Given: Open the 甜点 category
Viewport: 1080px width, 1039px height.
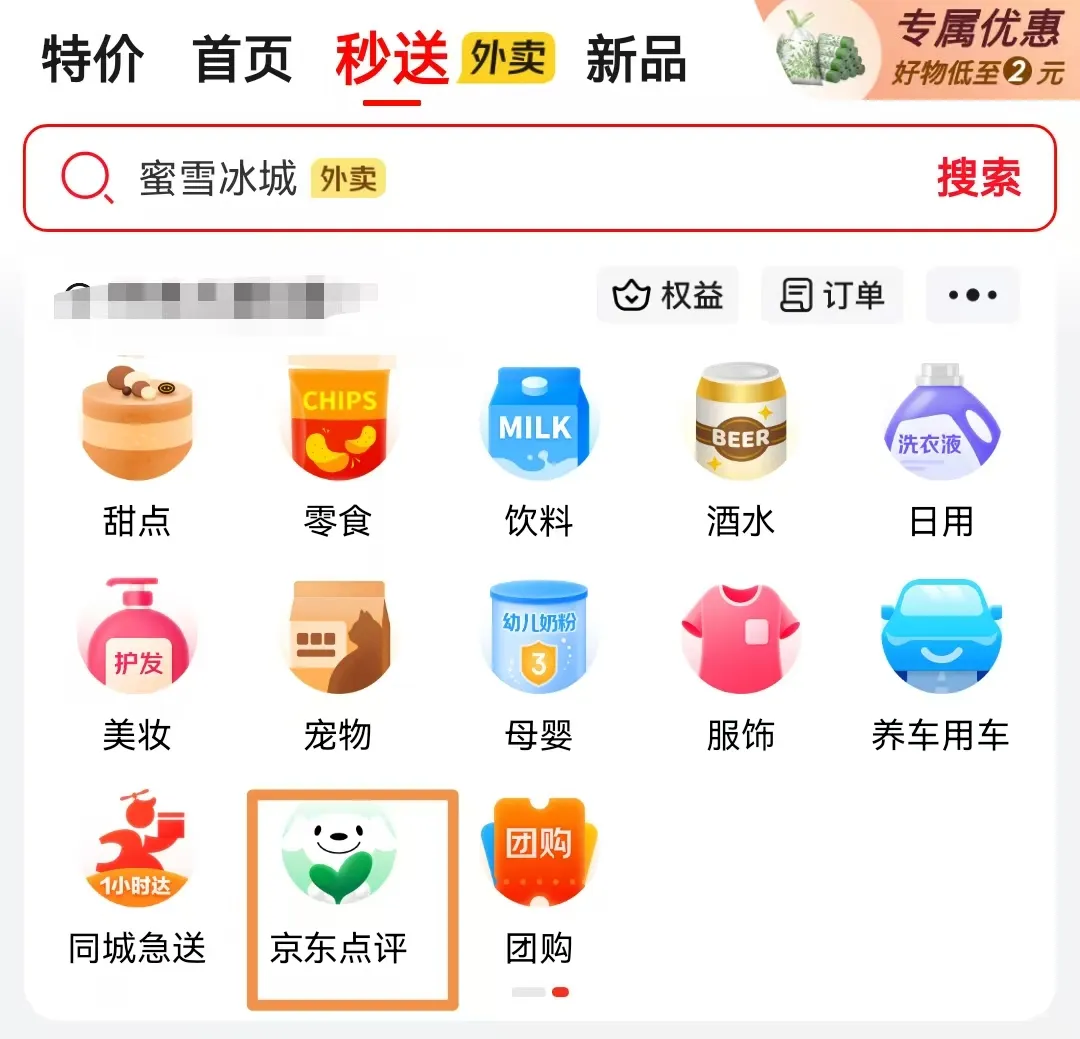Looking at the screenshot, I should point(137,445).
